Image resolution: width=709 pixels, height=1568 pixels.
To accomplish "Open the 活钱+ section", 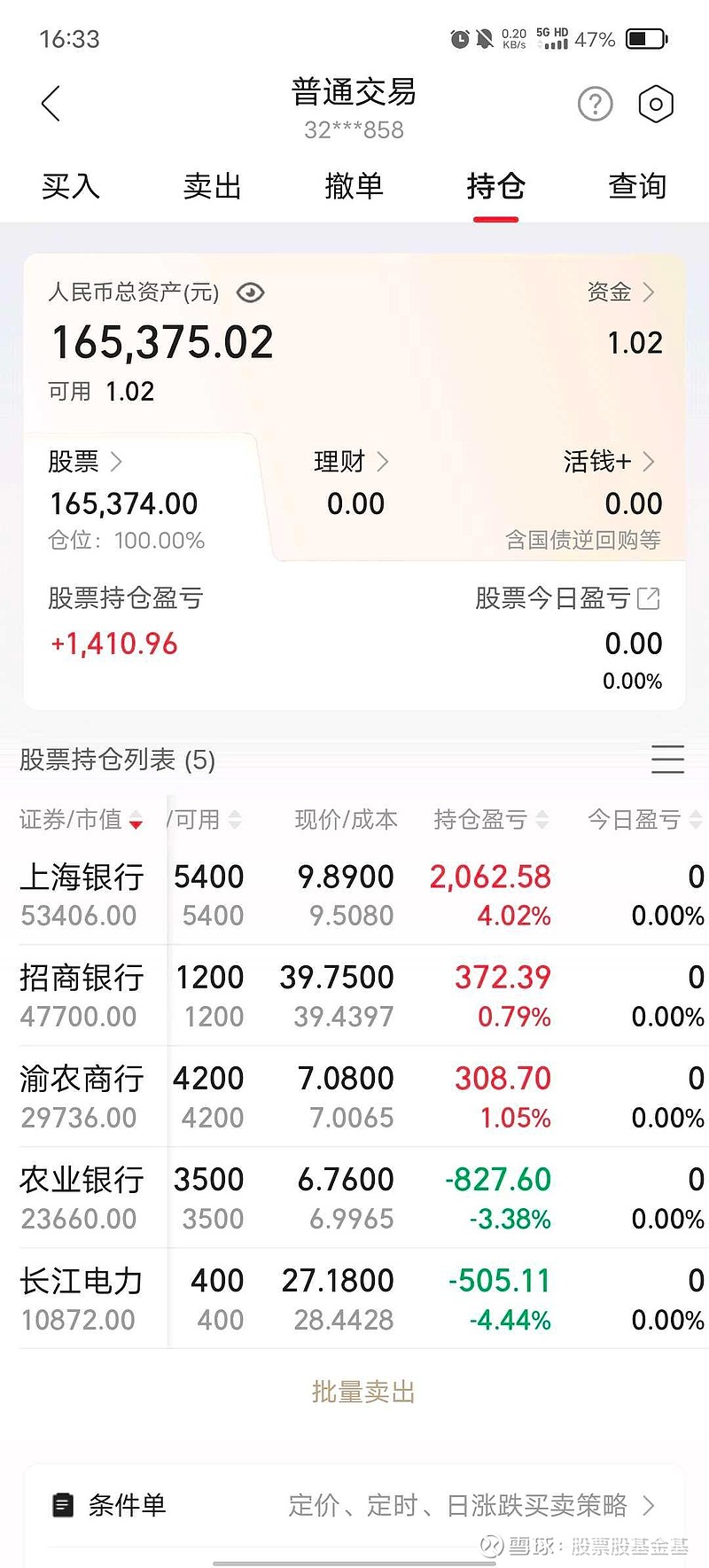I will [609, 462].
